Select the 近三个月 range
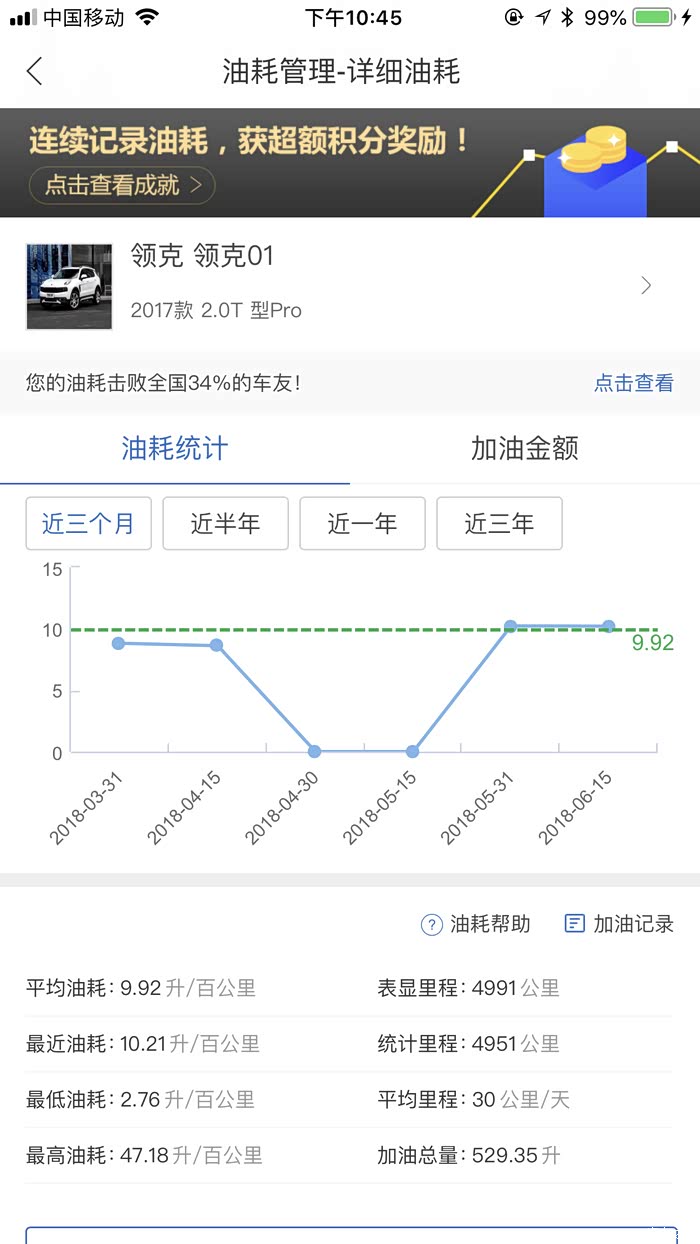Image resolution: width=700 pixels, height=1244 pixels. click(88, 523)
